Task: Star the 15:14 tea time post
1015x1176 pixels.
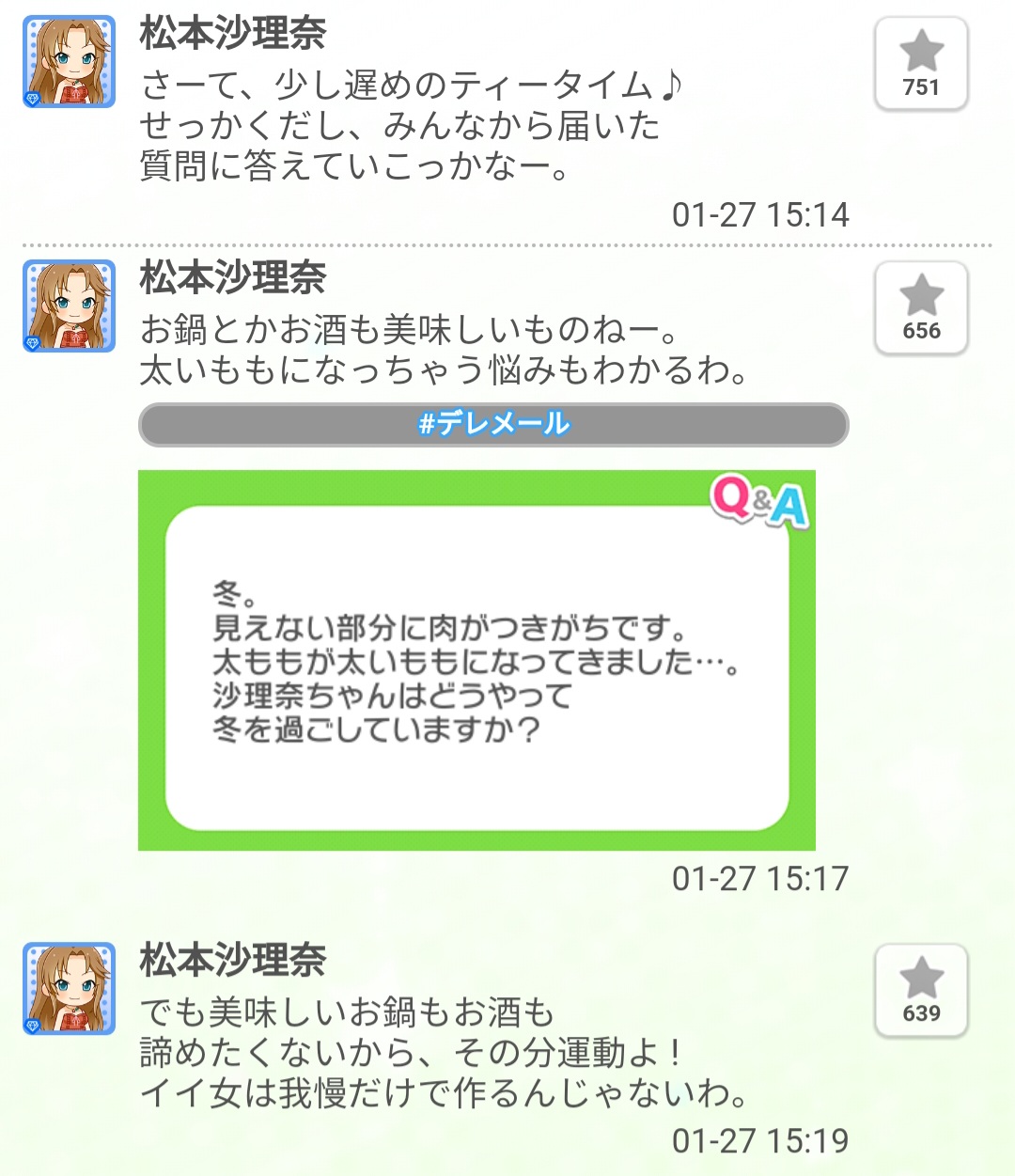Action: click(921, 64)
